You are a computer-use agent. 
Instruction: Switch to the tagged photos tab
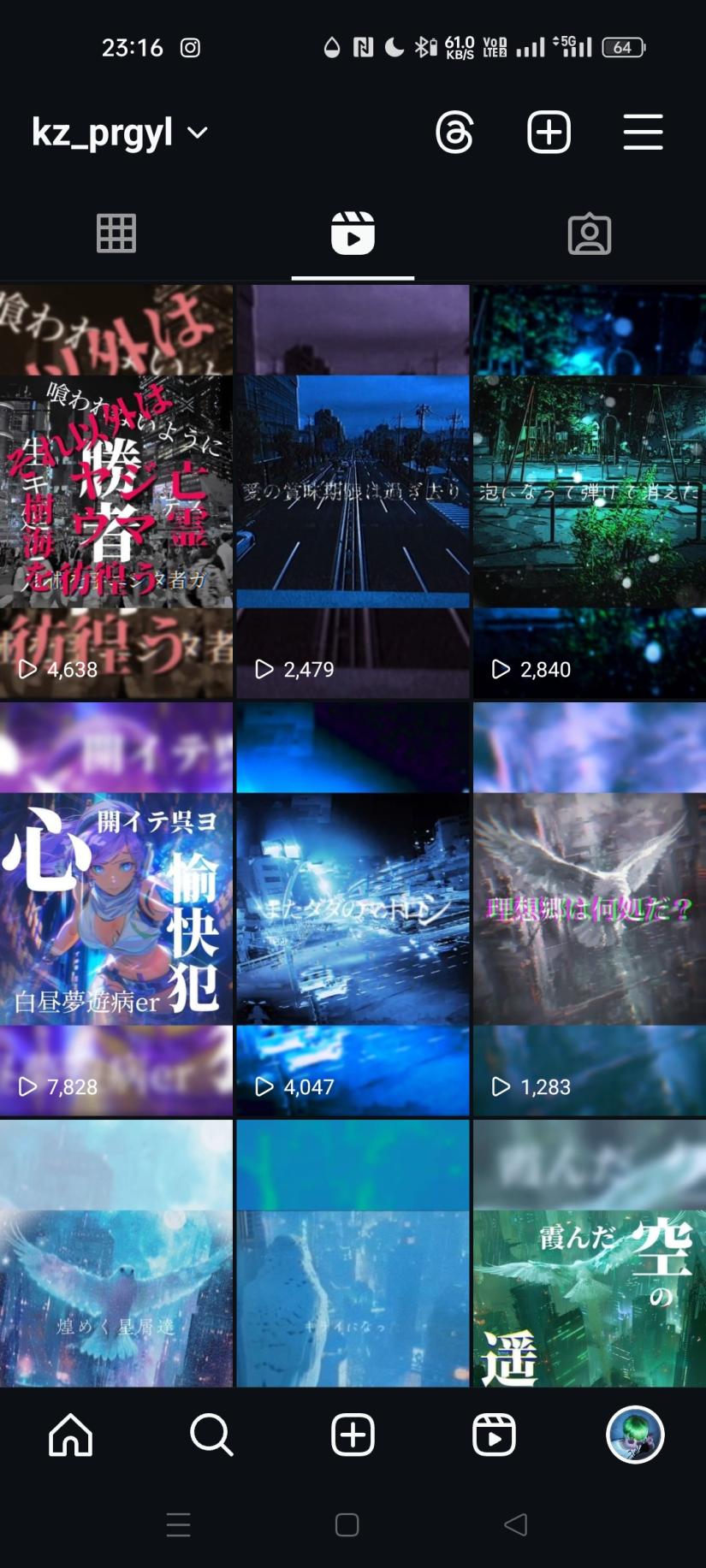[590, 234]
